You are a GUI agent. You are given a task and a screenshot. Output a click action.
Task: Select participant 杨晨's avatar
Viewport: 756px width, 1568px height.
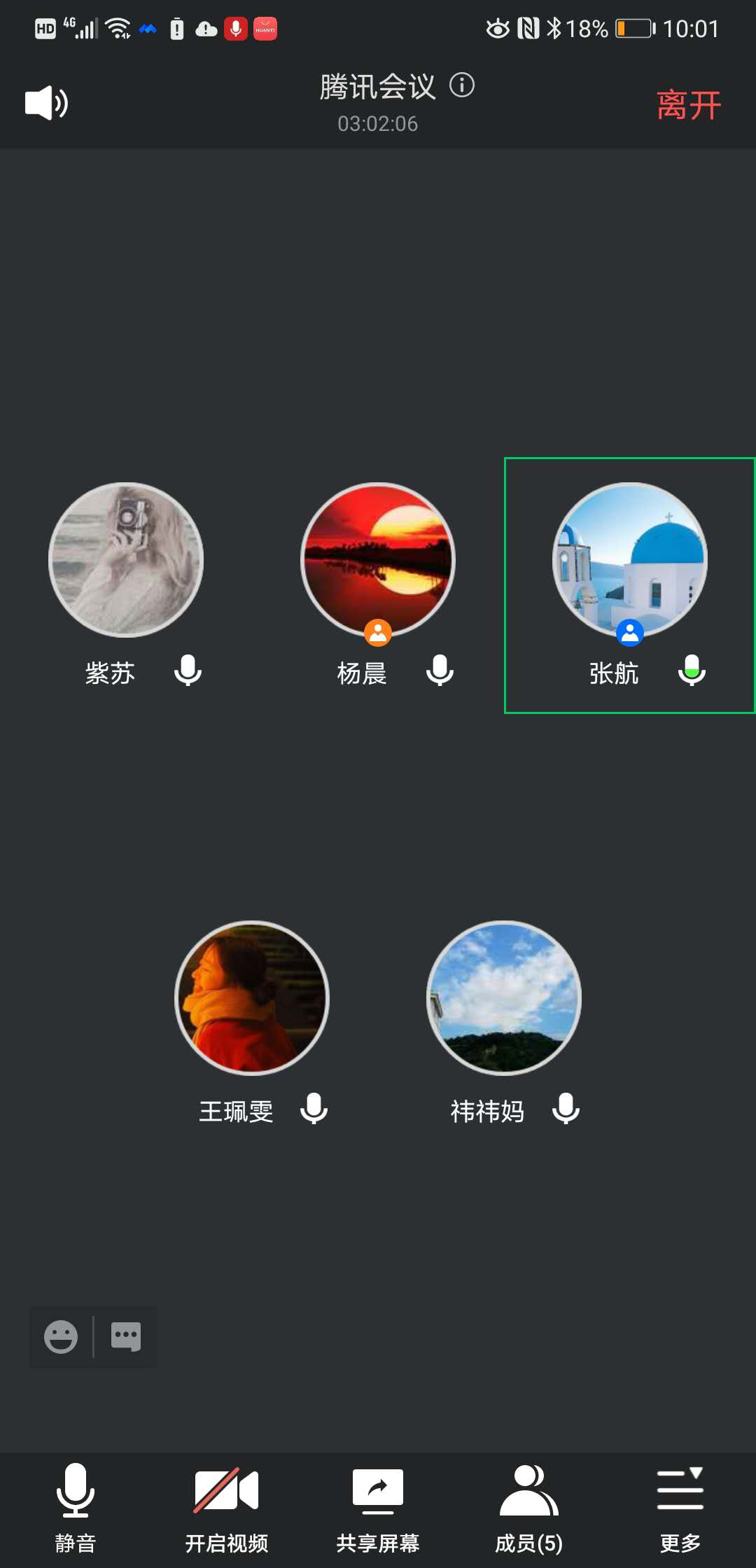click(378, 560)
